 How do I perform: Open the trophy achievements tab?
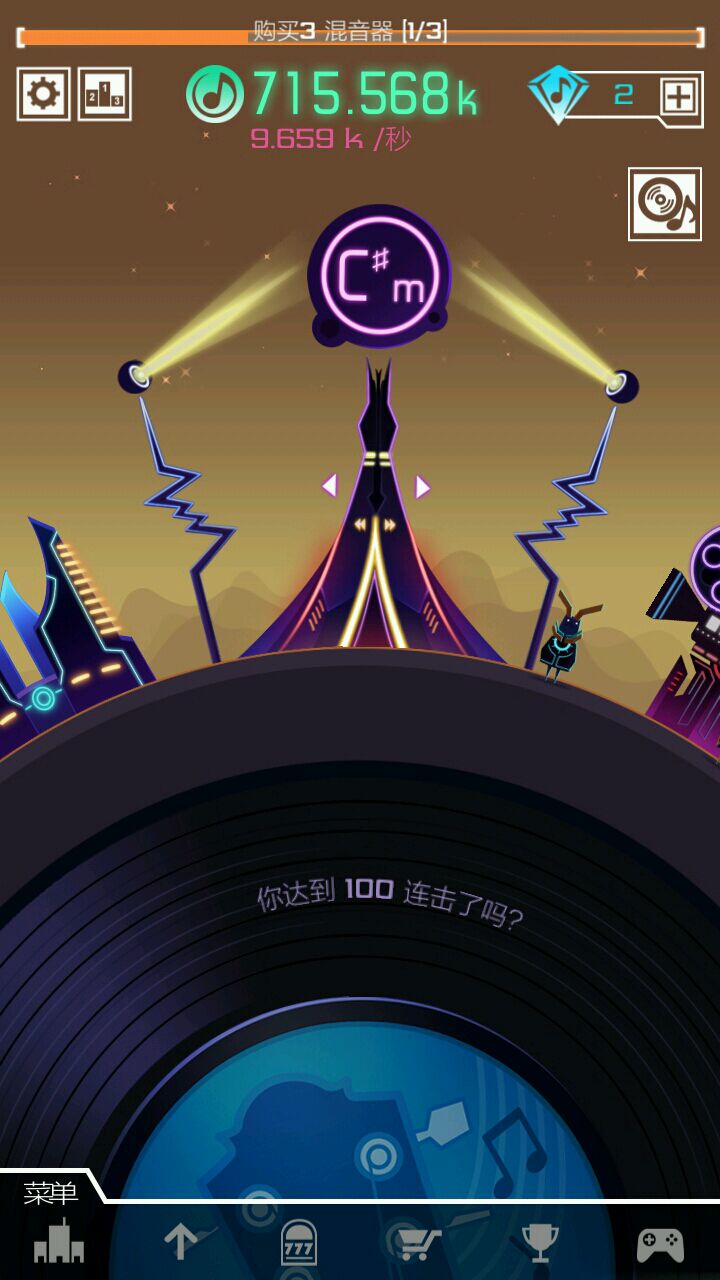[x=540, y=1243]
